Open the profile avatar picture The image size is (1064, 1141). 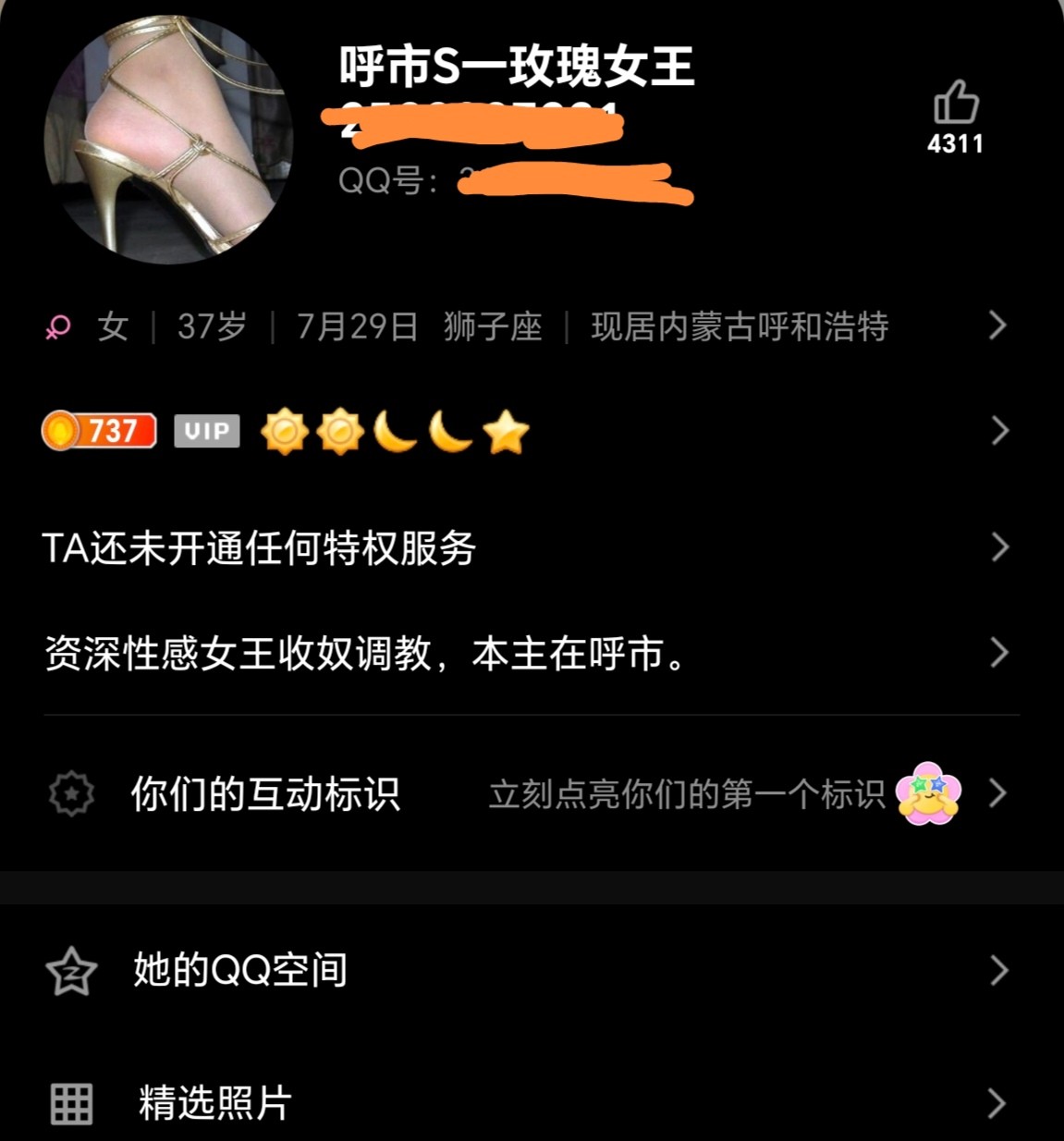(168, 141)
